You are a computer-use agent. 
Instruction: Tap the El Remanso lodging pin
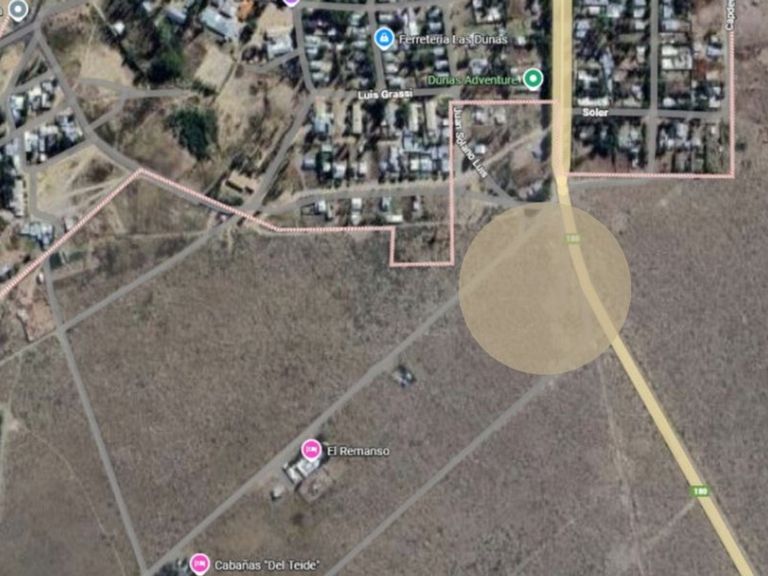click(312, 450)
